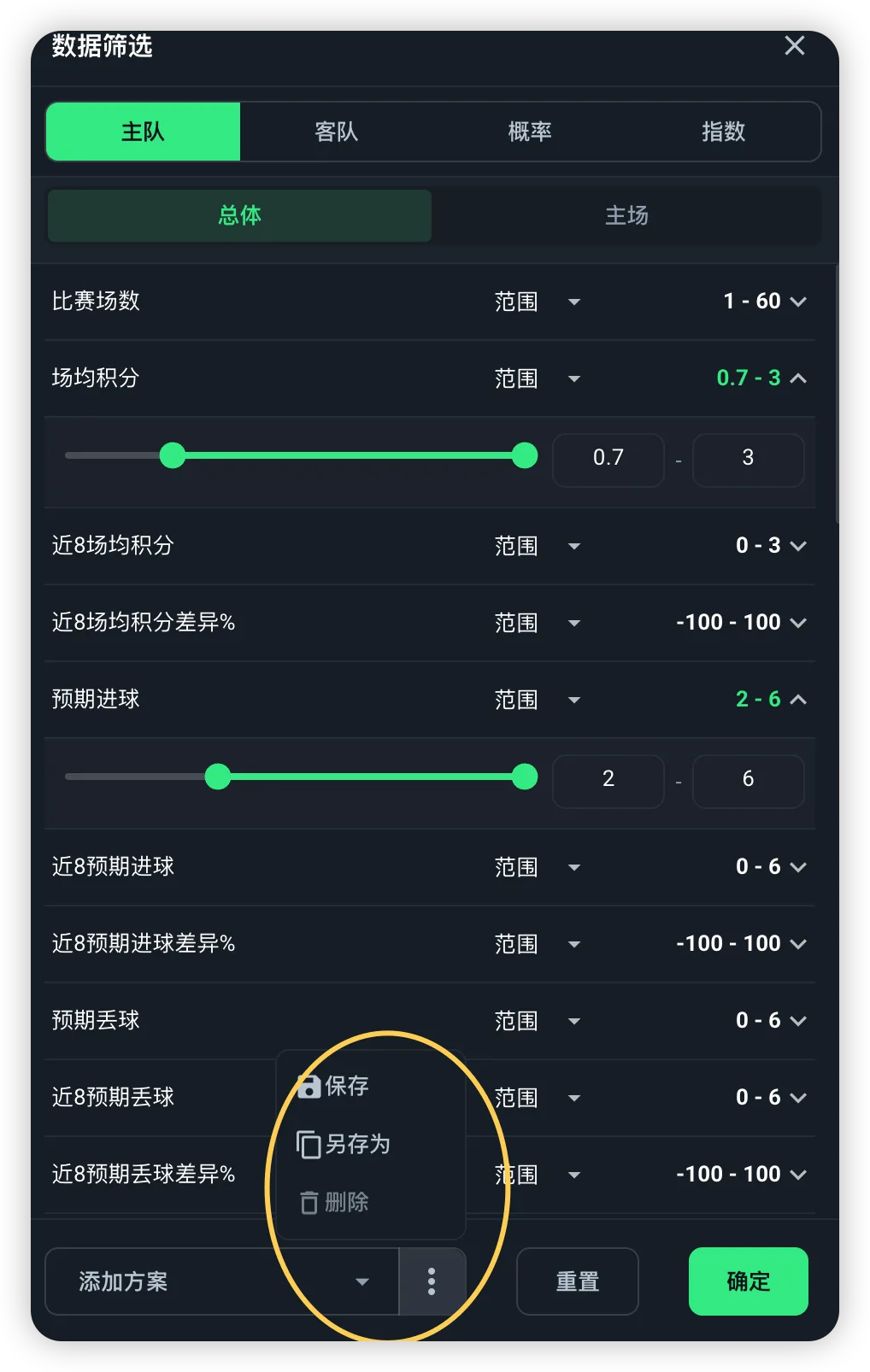The height and width of the screenshot is (1372, 870).
Task: Tap the three-dot more options button
Action: 432,1281
